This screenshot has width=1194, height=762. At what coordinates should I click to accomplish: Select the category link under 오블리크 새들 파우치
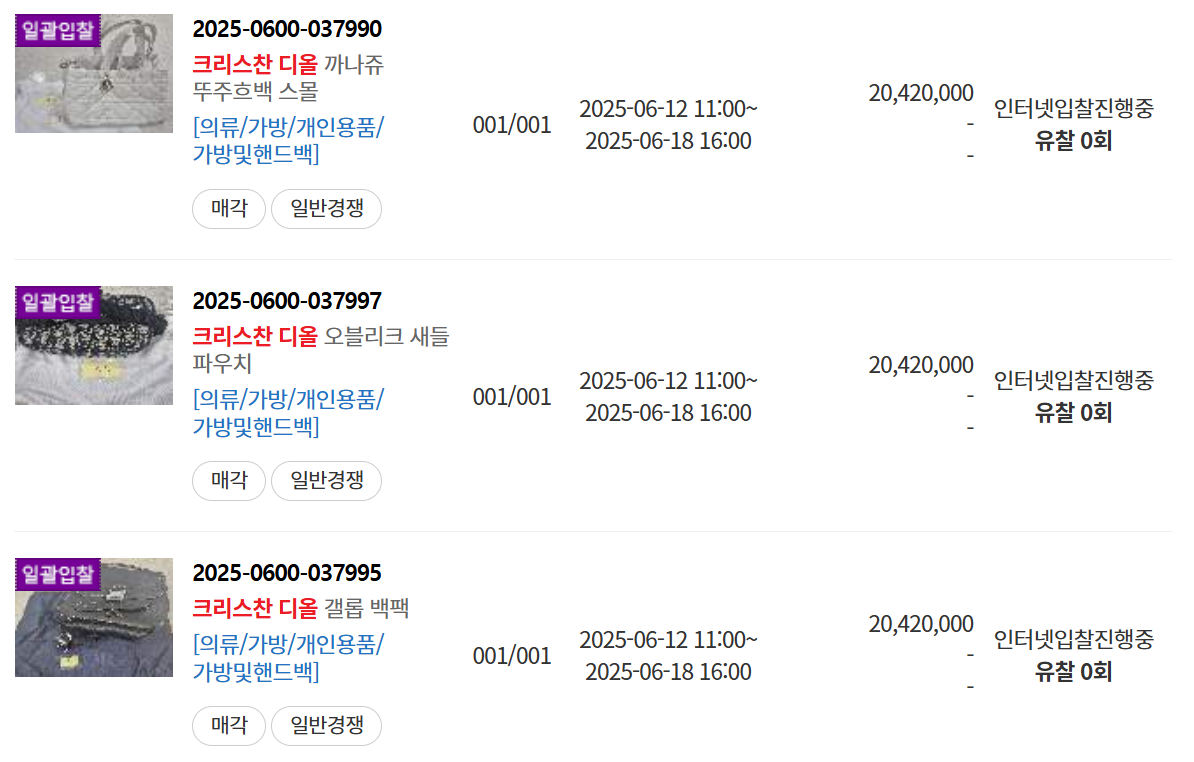click(288, 413)
